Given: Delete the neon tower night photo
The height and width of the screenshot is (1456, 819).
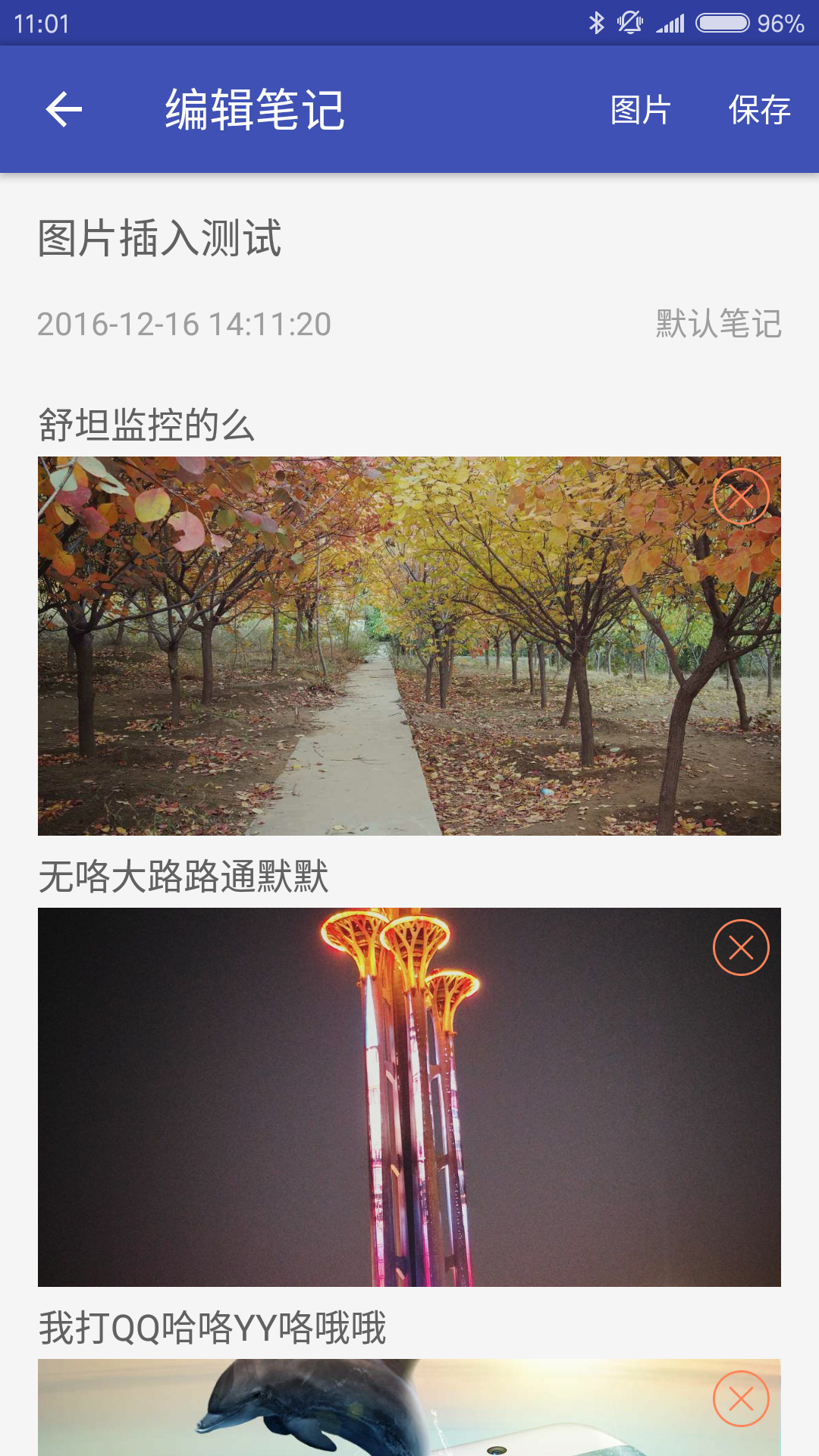Looking at the screenshot, I should [741, 948].
